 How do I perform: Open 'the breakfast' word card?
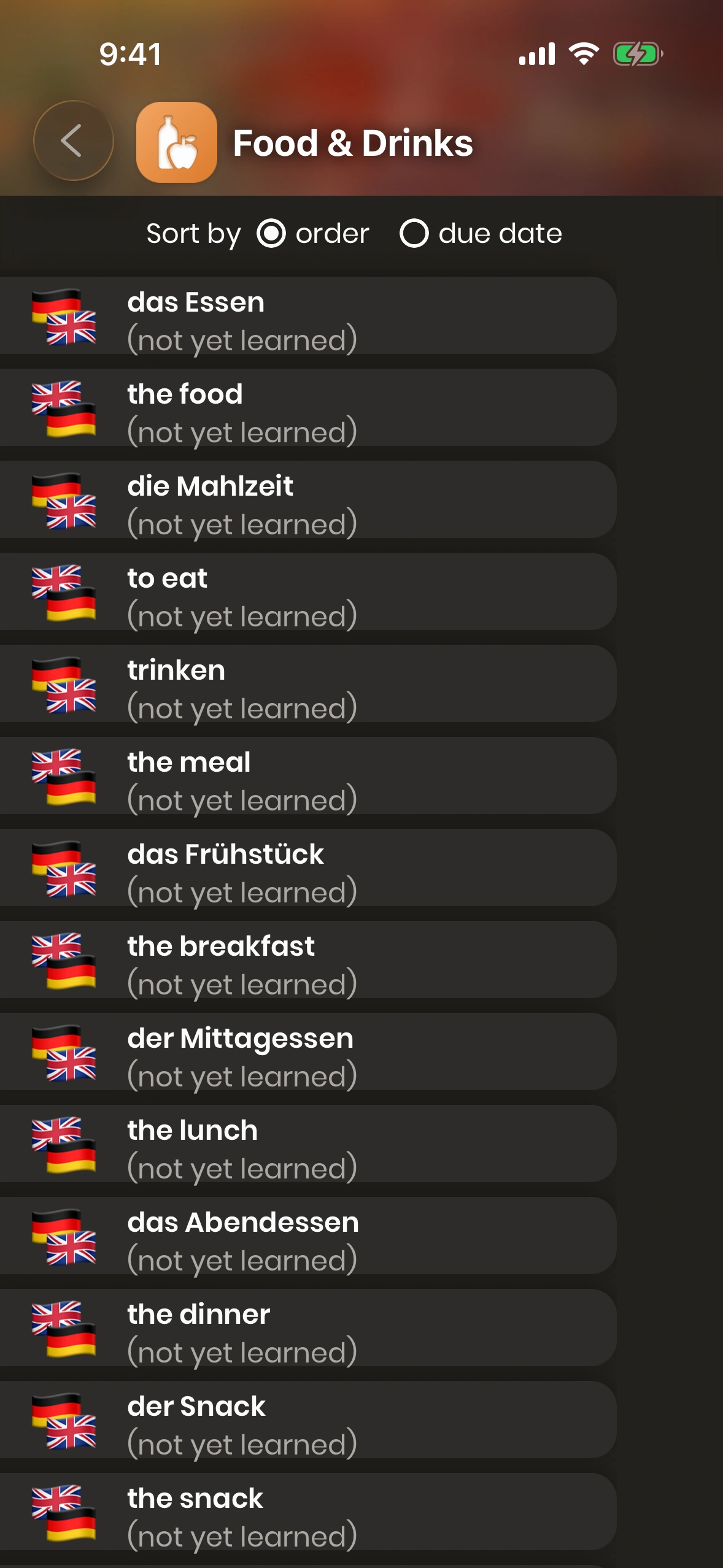(x=307, y=960)
